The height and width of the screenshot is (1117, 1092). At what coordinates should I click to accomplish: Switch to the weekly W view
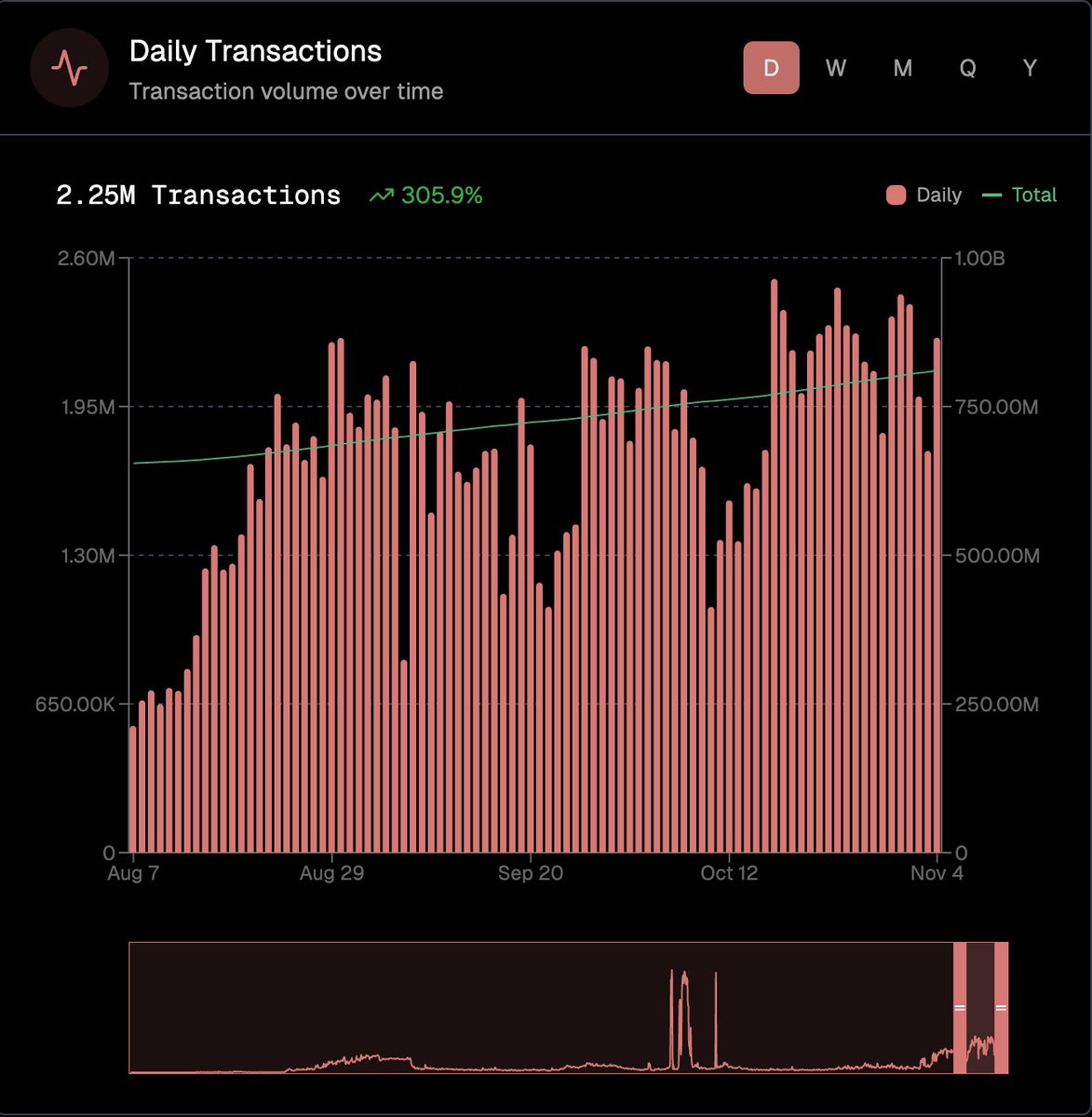pyautogui.click(x=836, y=68)
